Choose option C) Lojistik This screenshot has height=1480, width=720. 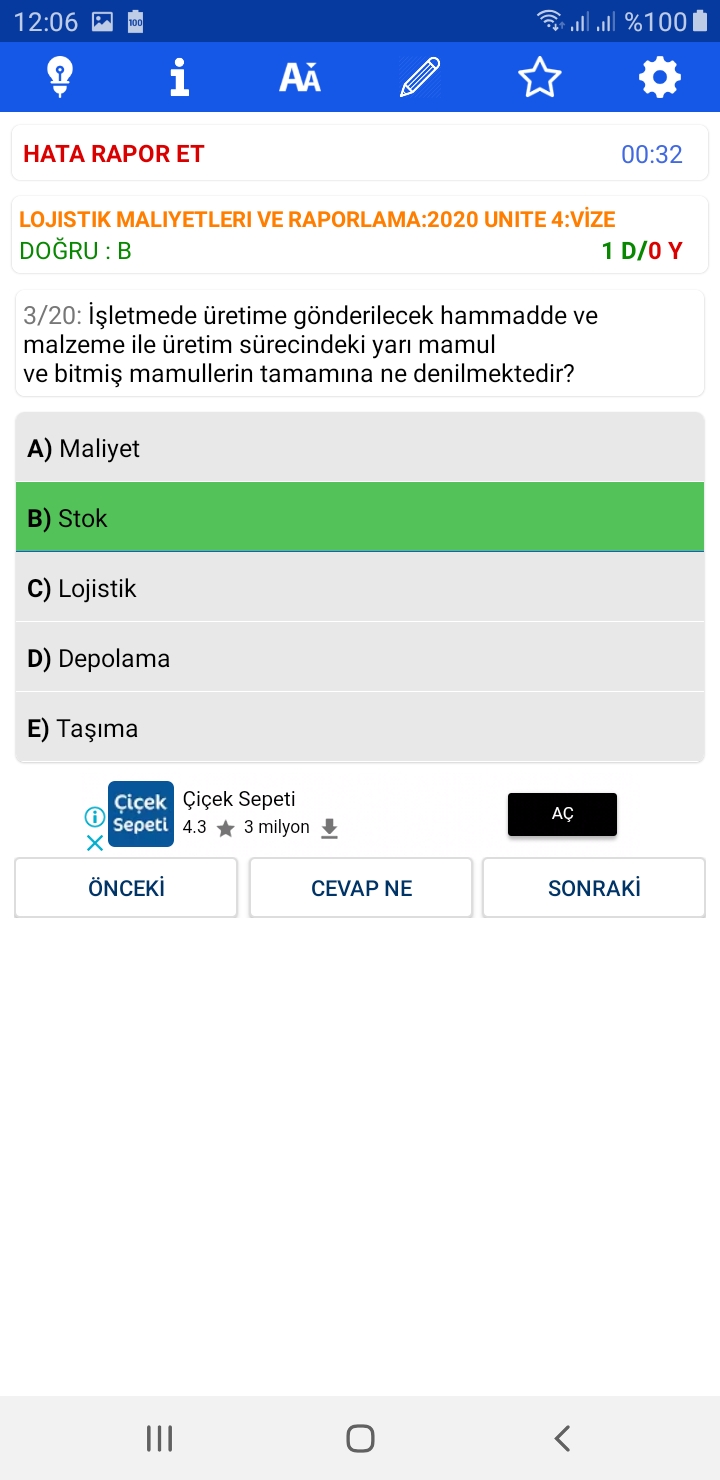pyautogui.click(x=360, y=588)
